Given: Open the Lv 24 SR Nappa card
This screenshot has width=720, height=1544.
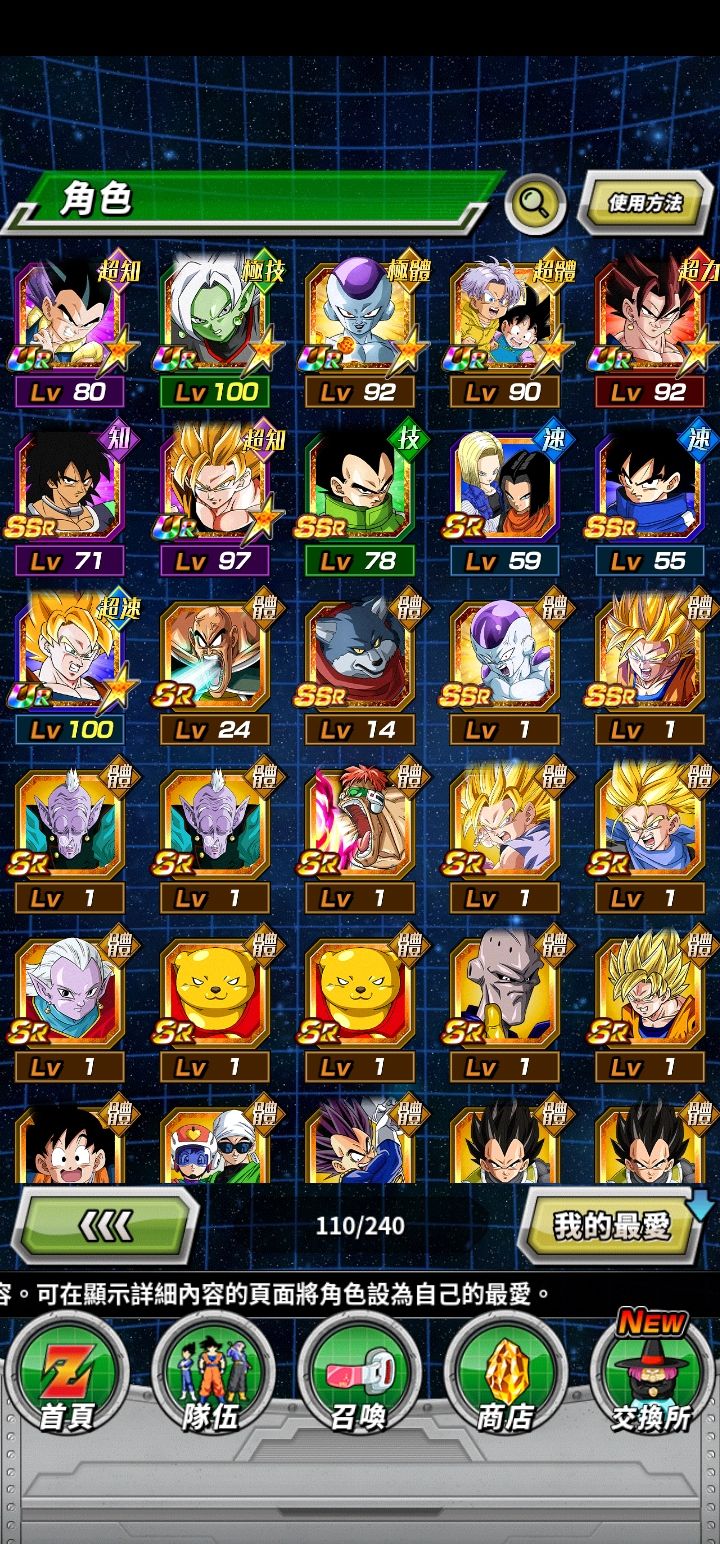Looking at the screenshot, I should (215, 668).
